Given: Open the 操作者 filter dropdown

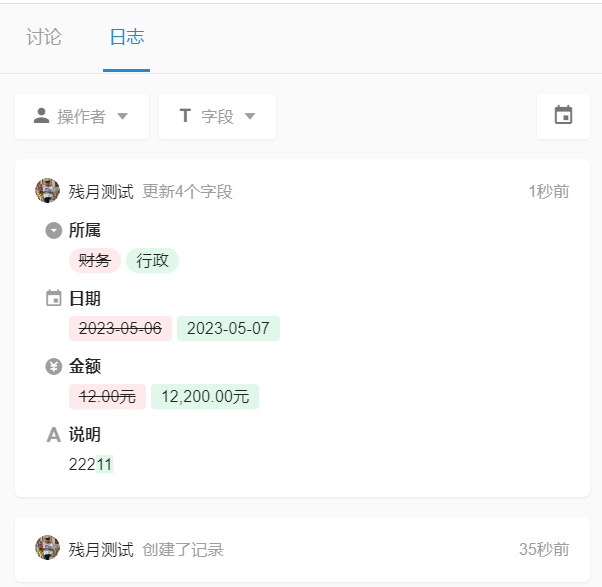Looking at the screenshot, I should pyautogui.click(x=82, y=116).
